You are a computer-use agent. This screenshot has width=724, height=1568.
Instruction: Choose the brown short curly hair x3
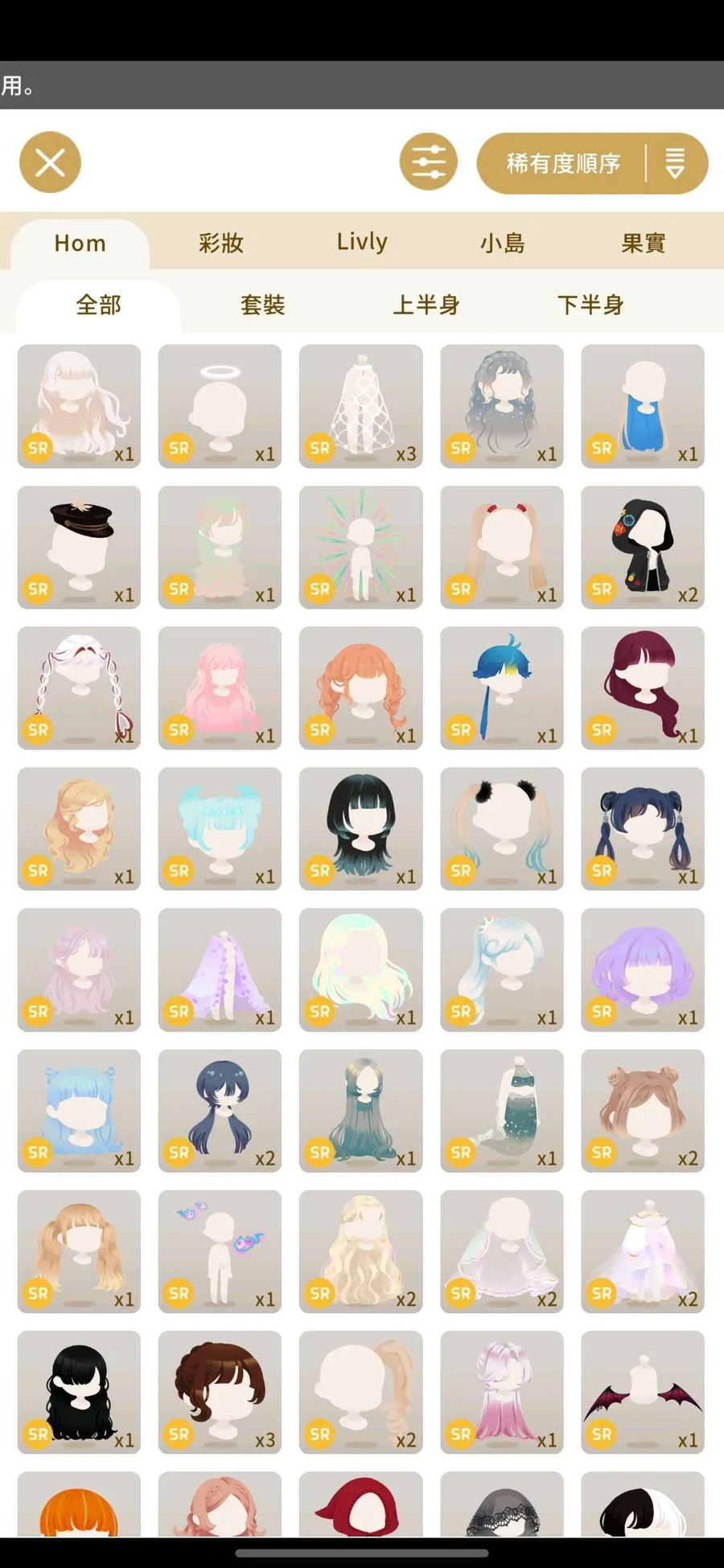coord(220,1392)
